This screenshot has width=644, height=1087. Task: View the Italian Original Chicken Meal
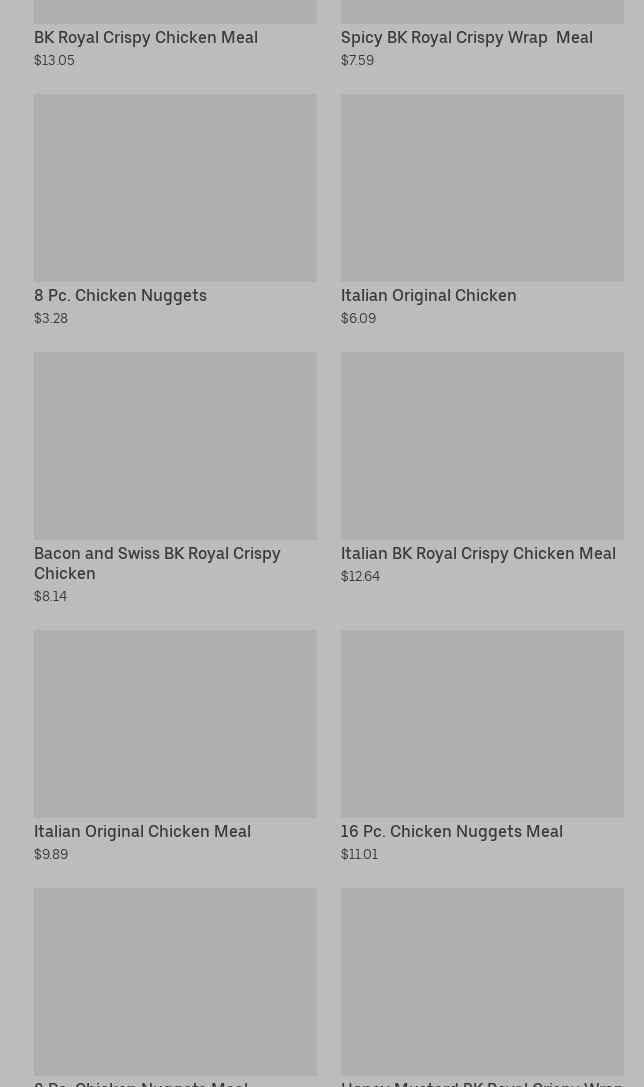coord(175,746)
